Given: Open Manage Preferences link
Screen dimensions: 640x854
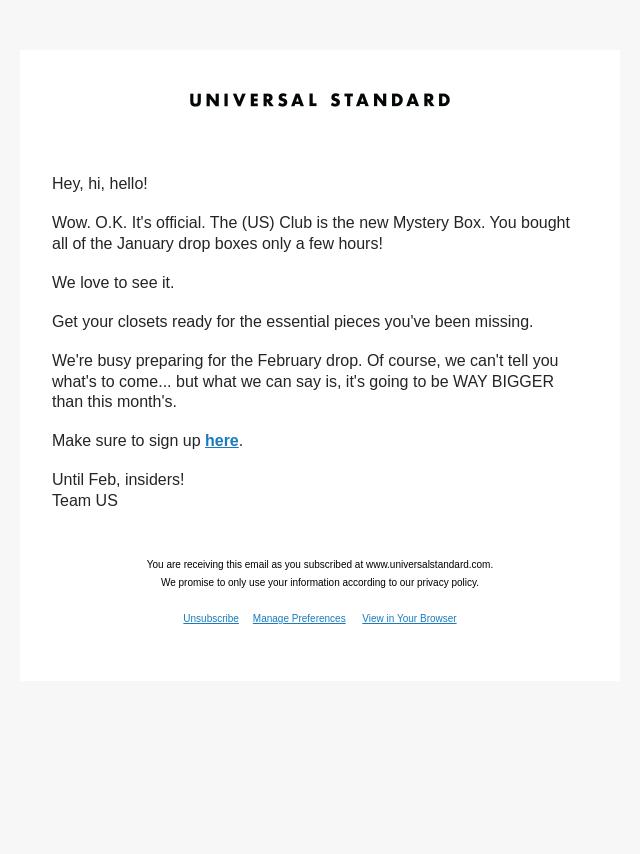Looking at the screenshot, I should pyautogui.click(x=298, y=619).
